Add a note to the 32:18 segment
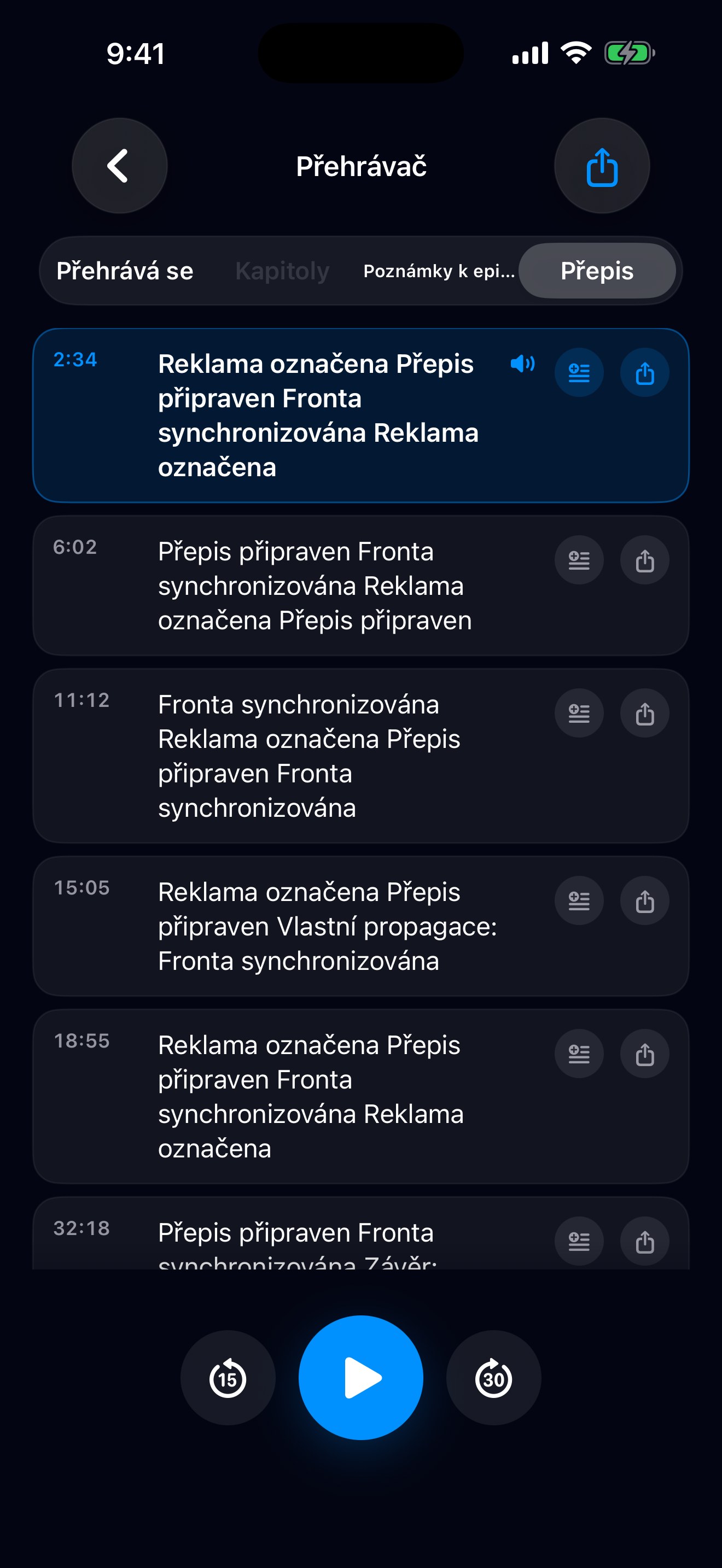This screenshot has width=722, height=1568. [579, 1241]
